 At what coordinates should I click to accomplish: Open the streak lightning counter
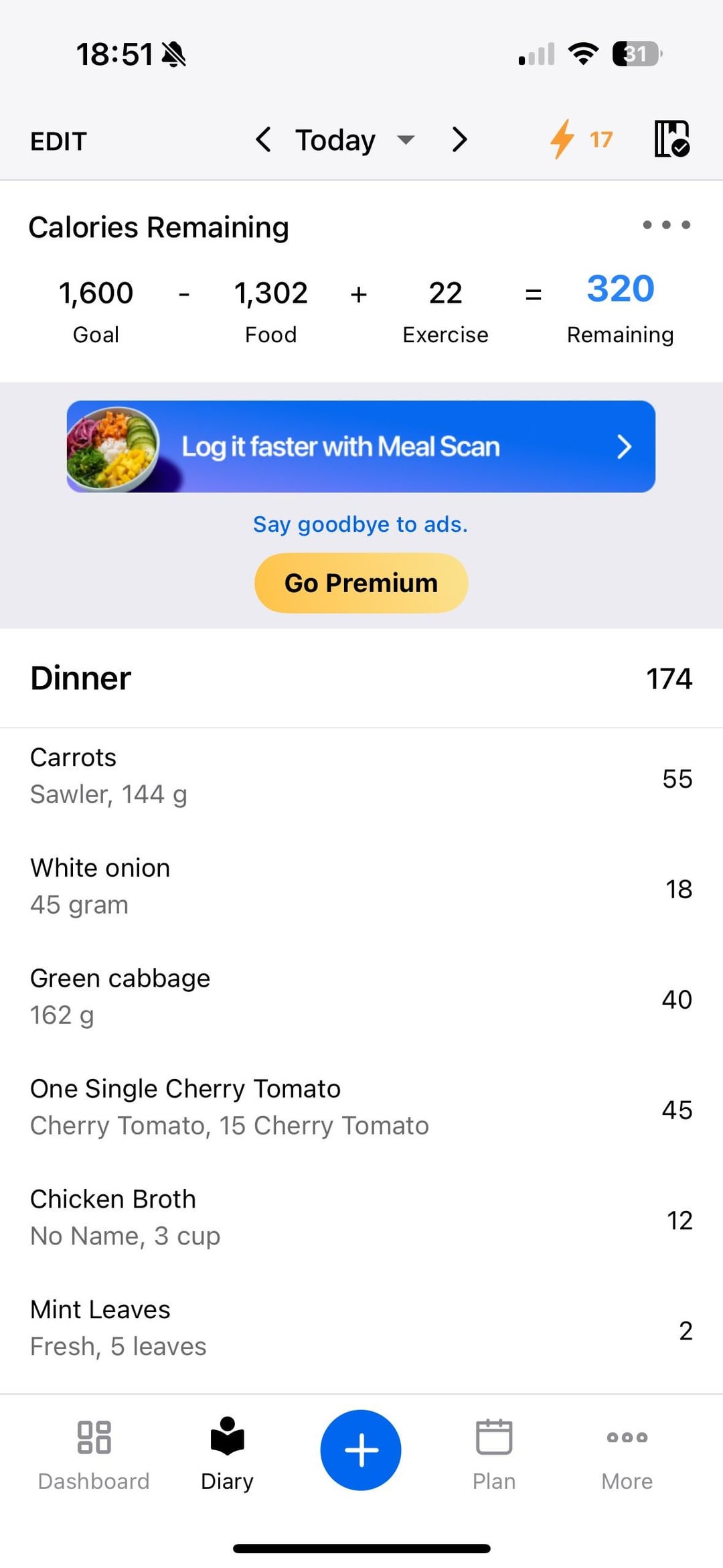point(580,139)
